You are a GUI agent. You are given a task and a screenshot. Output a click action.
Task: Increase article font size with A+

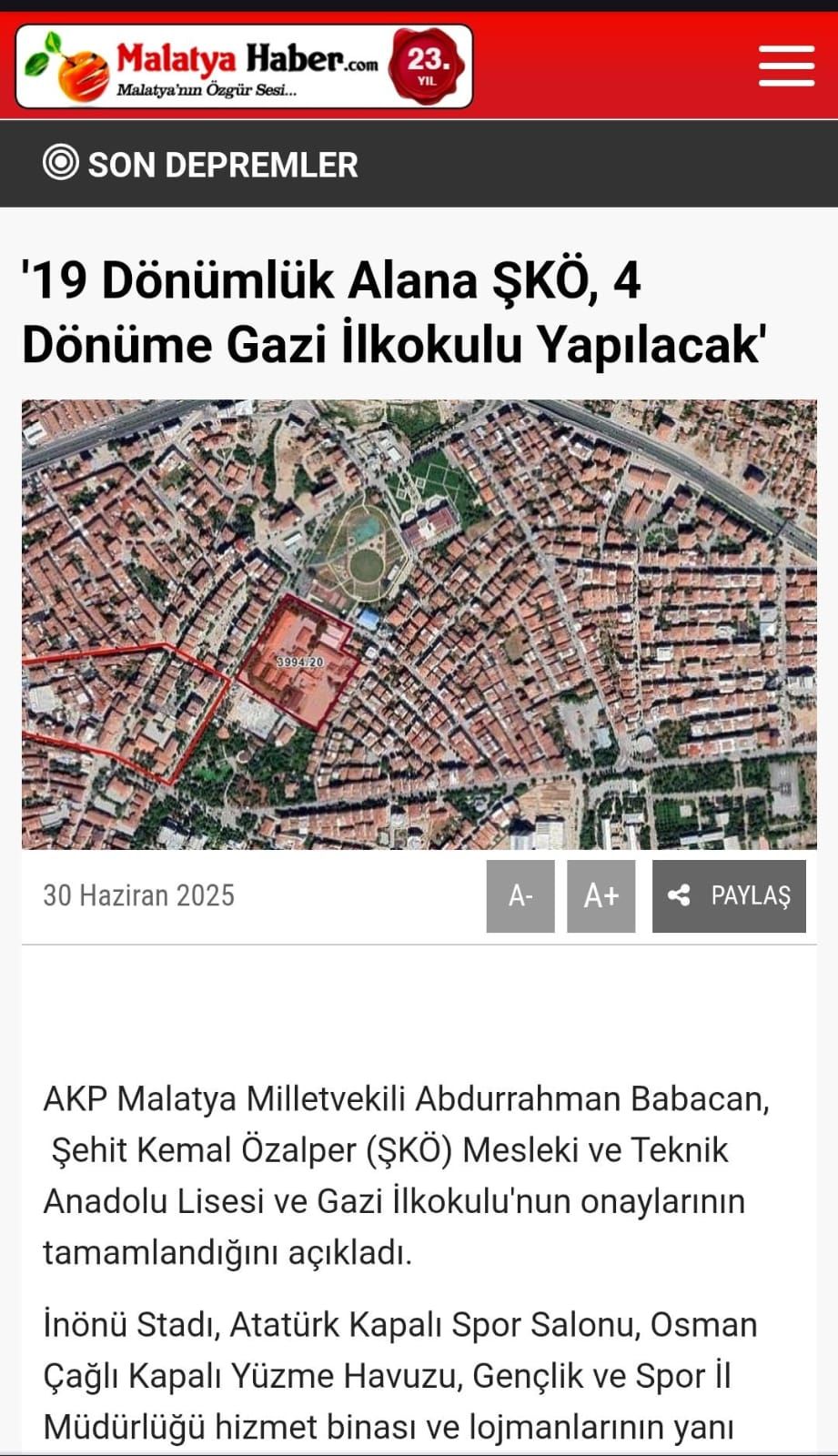[x=601, y=896]
